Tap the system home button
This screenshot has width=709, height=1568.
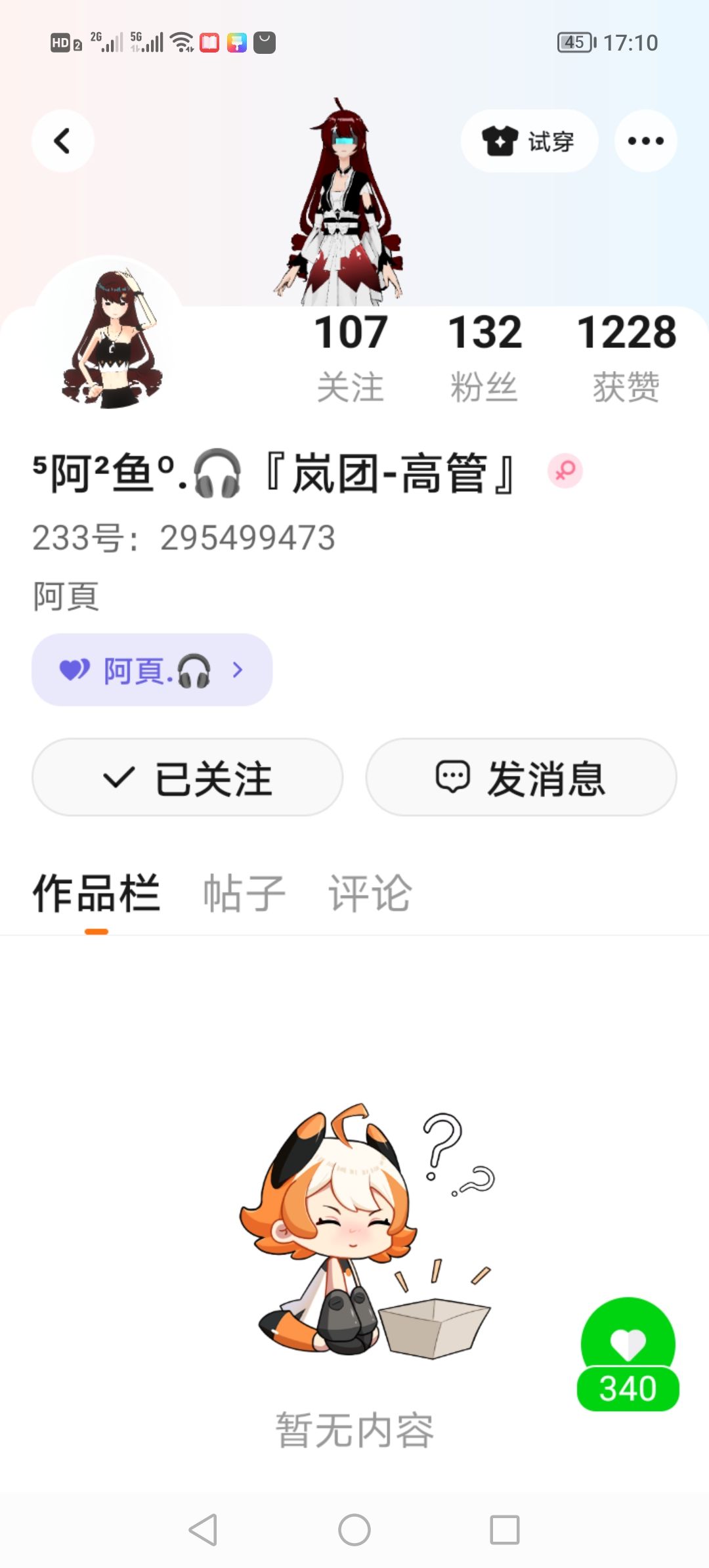[x=354, y=1530]
